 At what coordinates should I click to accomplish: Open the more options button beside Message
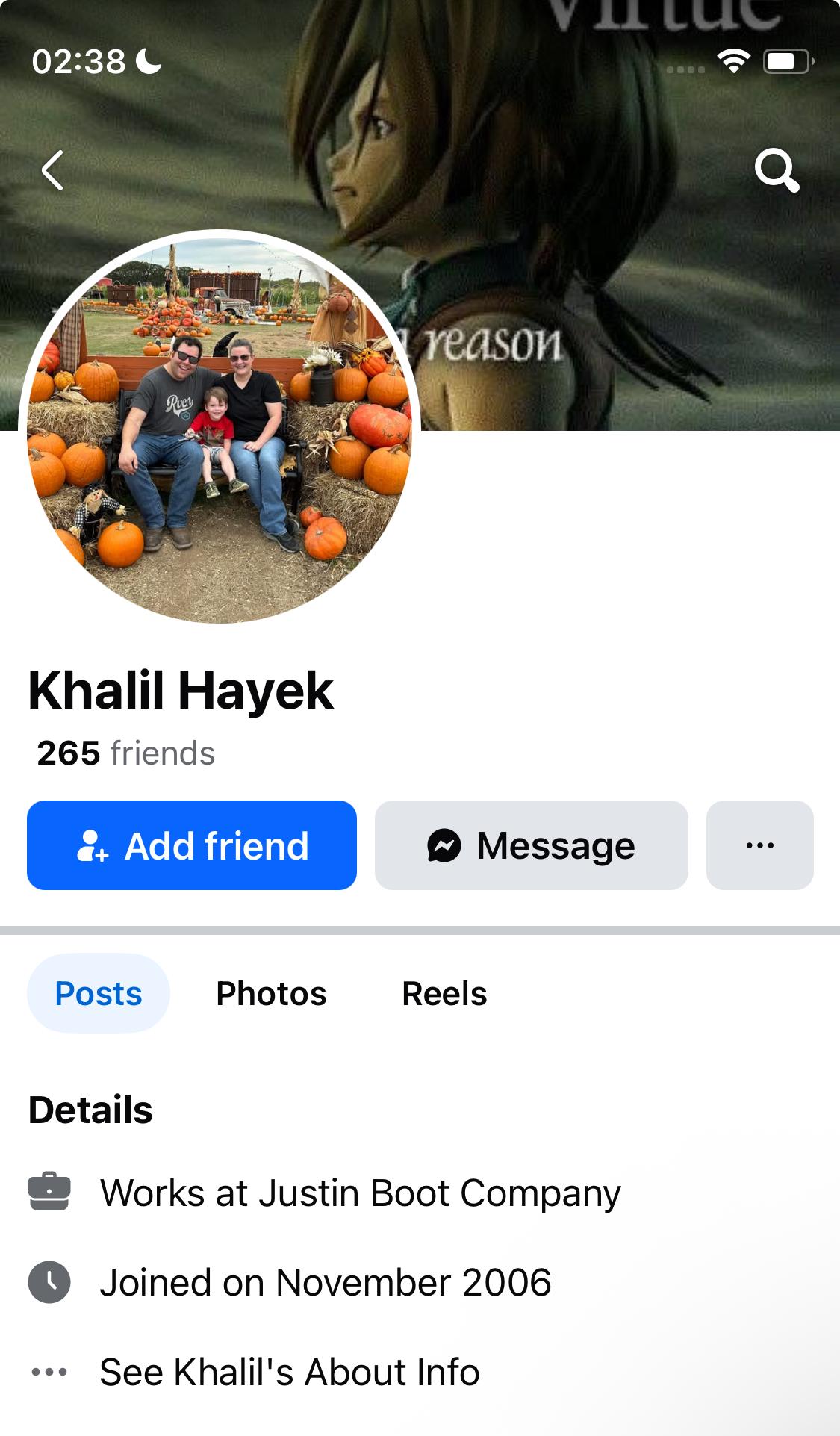point(759,845)
